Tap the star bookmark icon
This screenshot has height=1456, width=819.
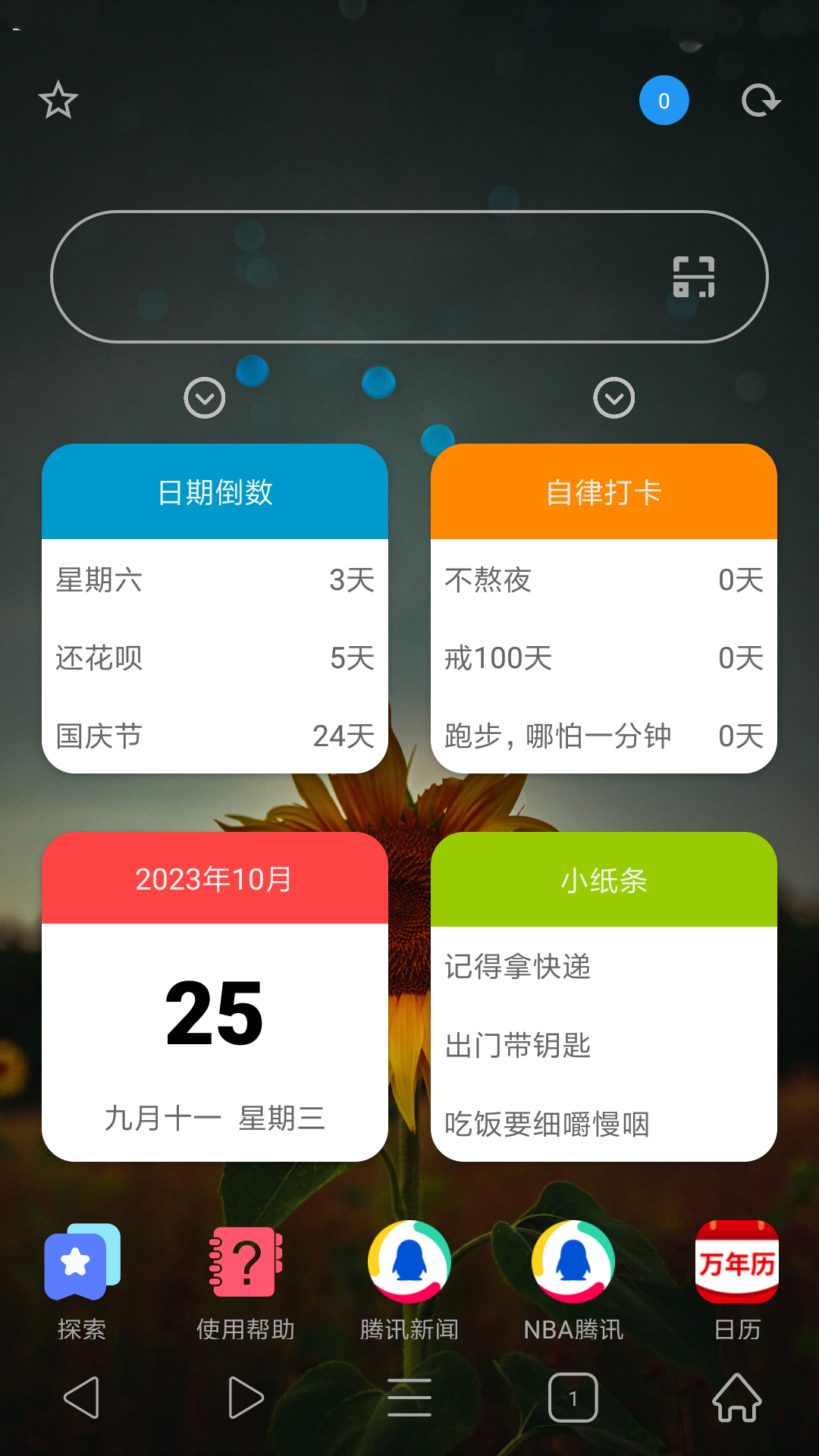tap(58, 100)
